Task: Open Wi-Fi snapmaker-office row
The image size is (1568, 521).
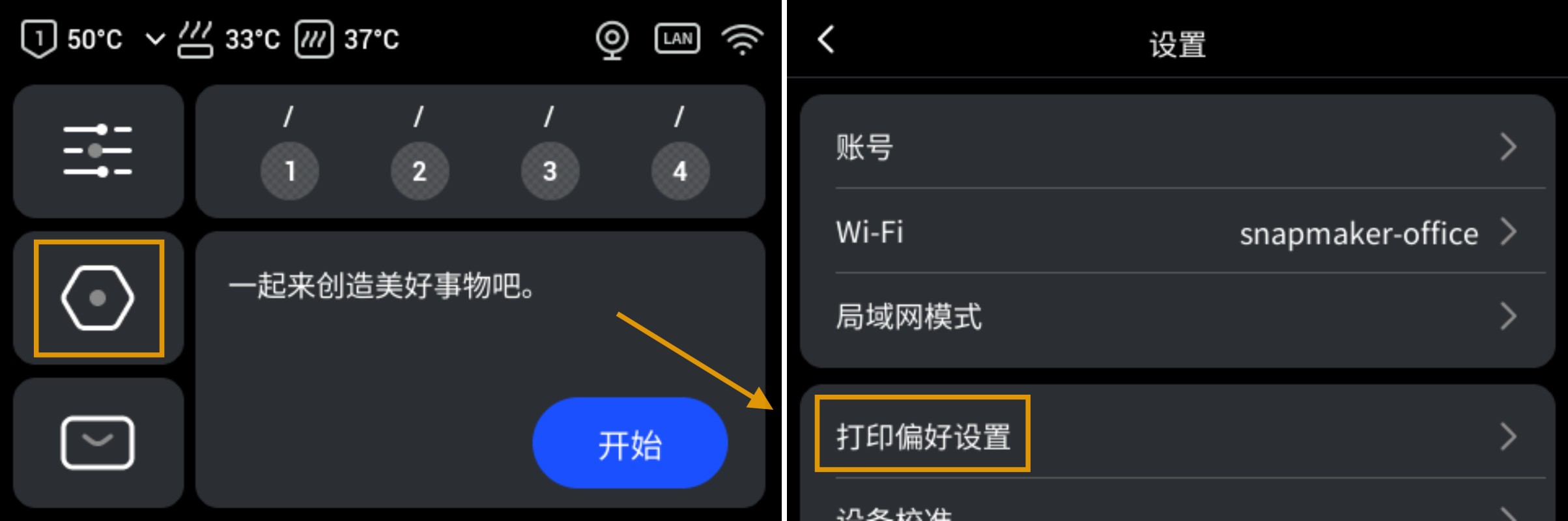Action: click(1176, 232)
